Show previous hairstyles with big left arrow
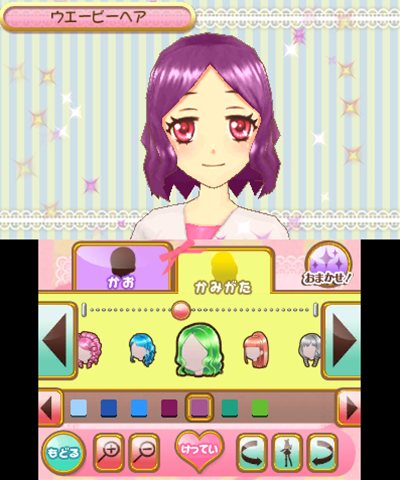 [57, 340]
